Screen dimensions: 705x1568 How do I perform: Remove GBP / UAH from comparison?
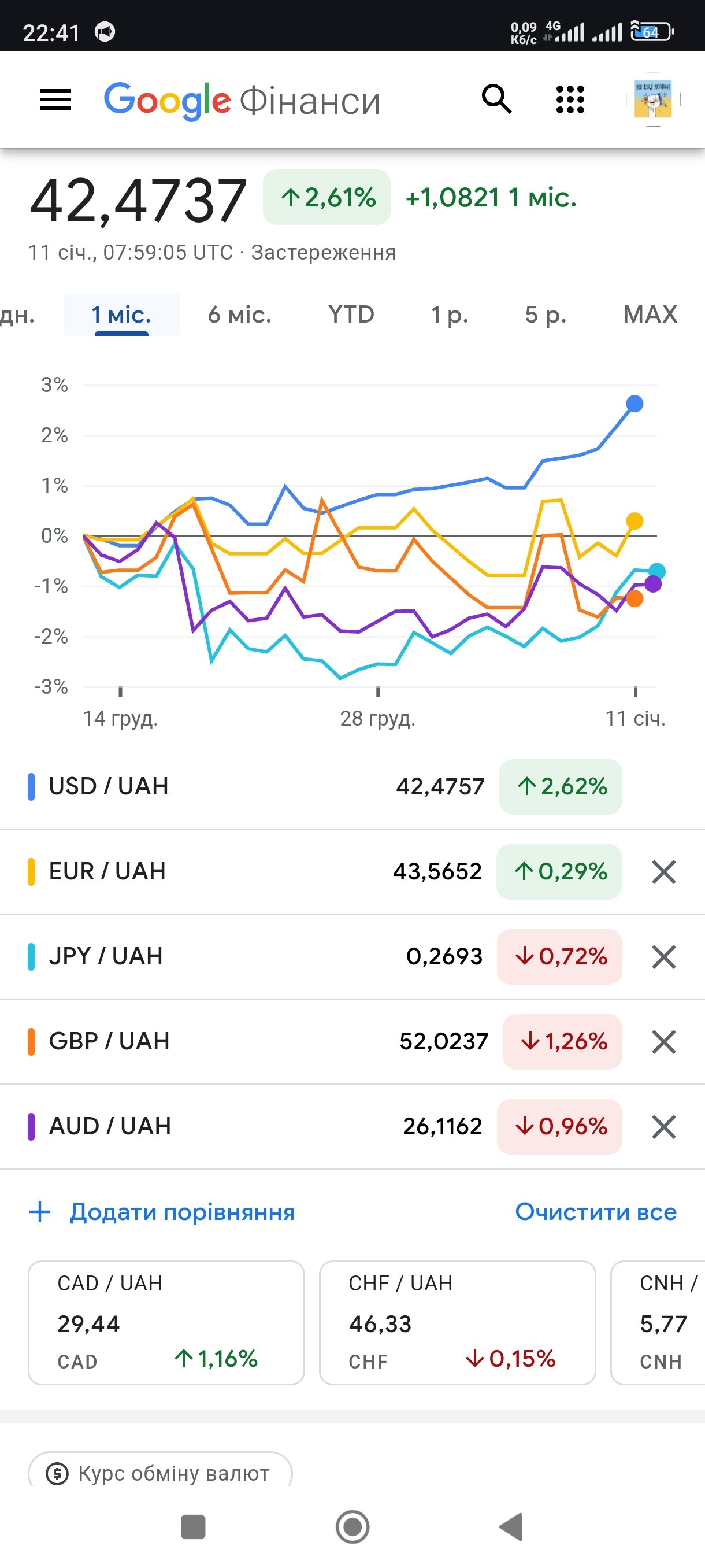pos(663,1041)
